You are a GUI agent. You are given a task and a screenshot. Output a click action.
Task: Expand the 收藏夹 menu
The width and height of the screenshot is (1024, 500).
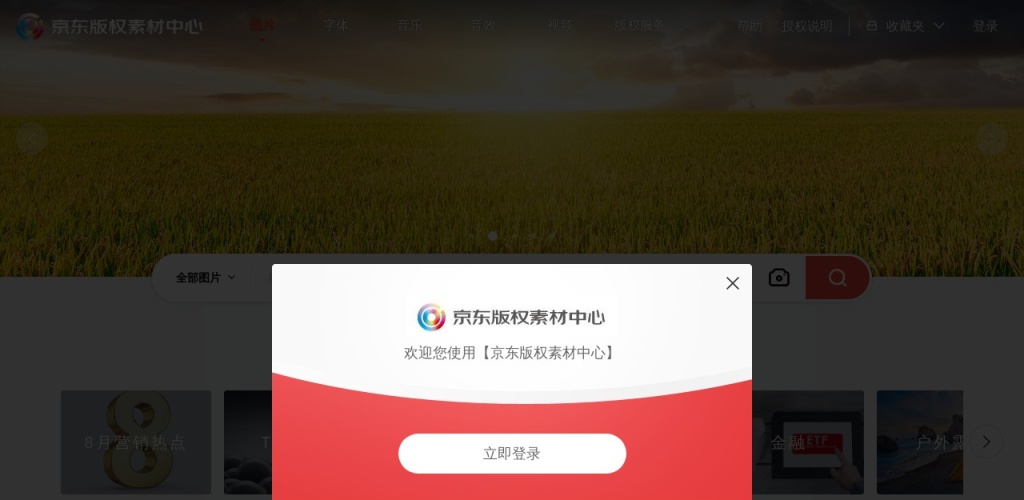[905, 26]
